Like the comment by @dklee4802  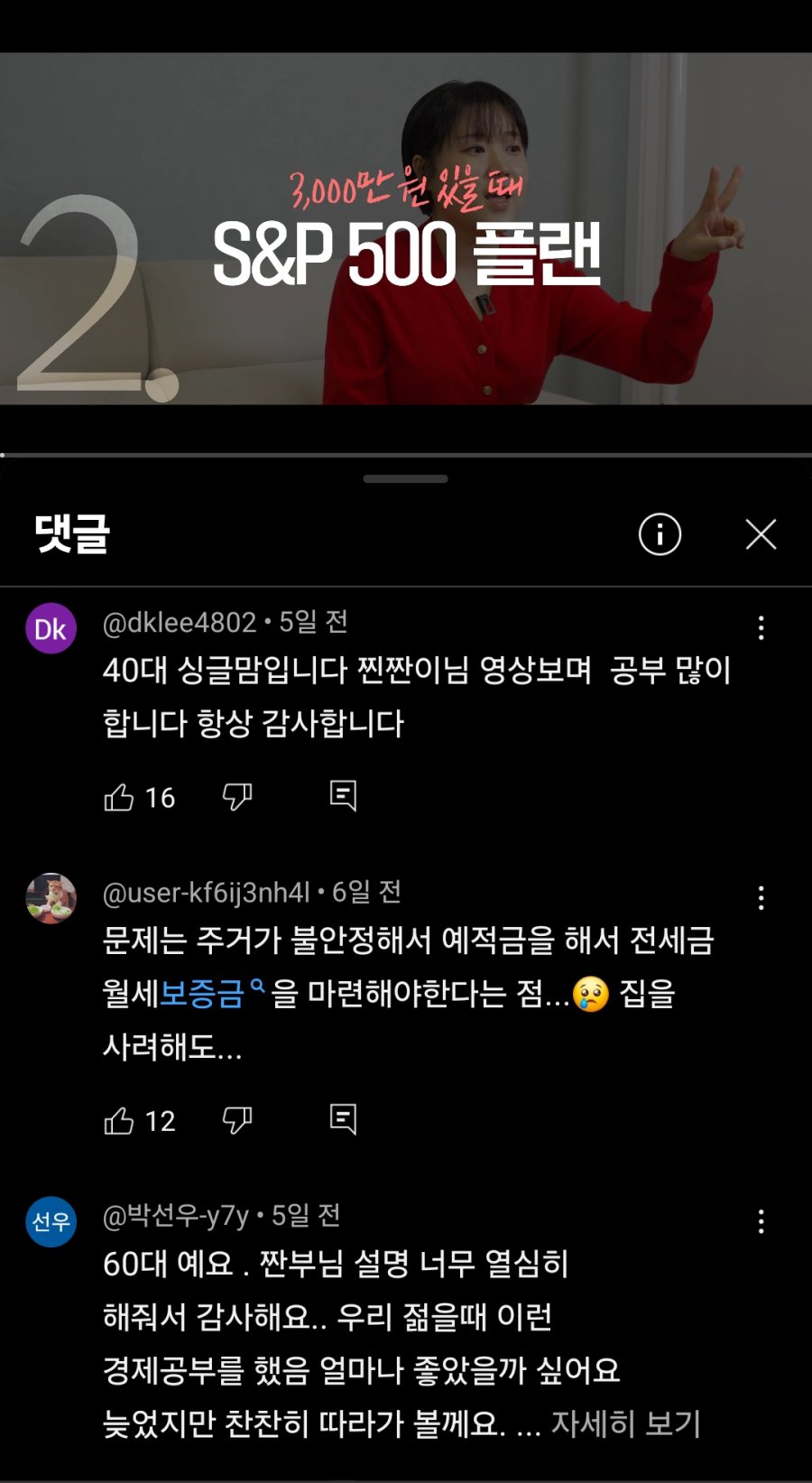119,797
